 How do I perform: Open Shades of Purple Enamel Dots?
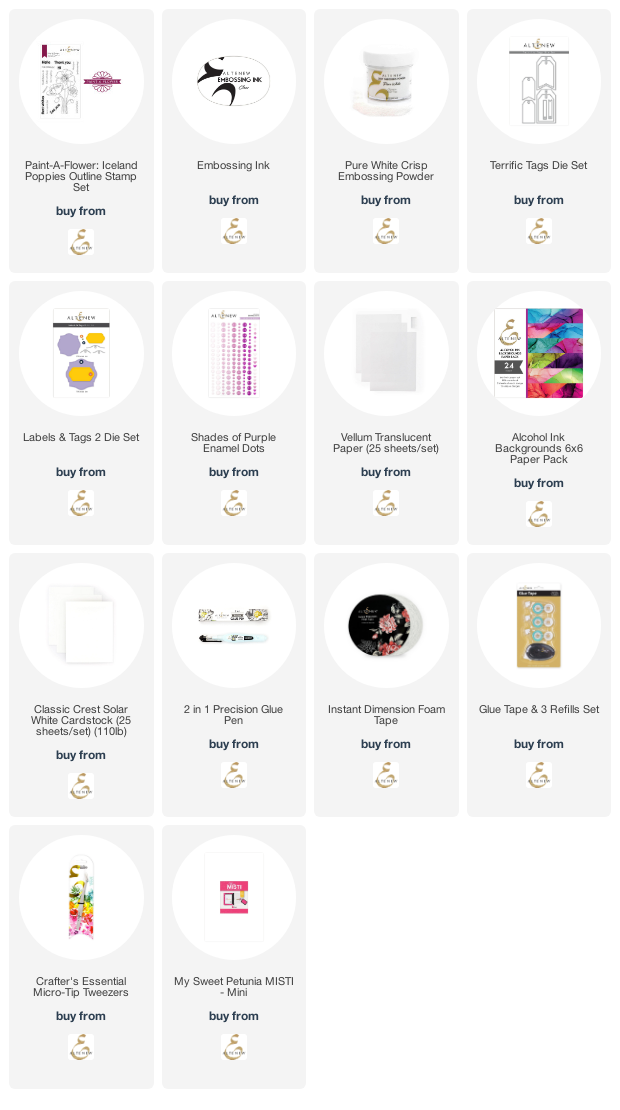[x=234, y=442]
